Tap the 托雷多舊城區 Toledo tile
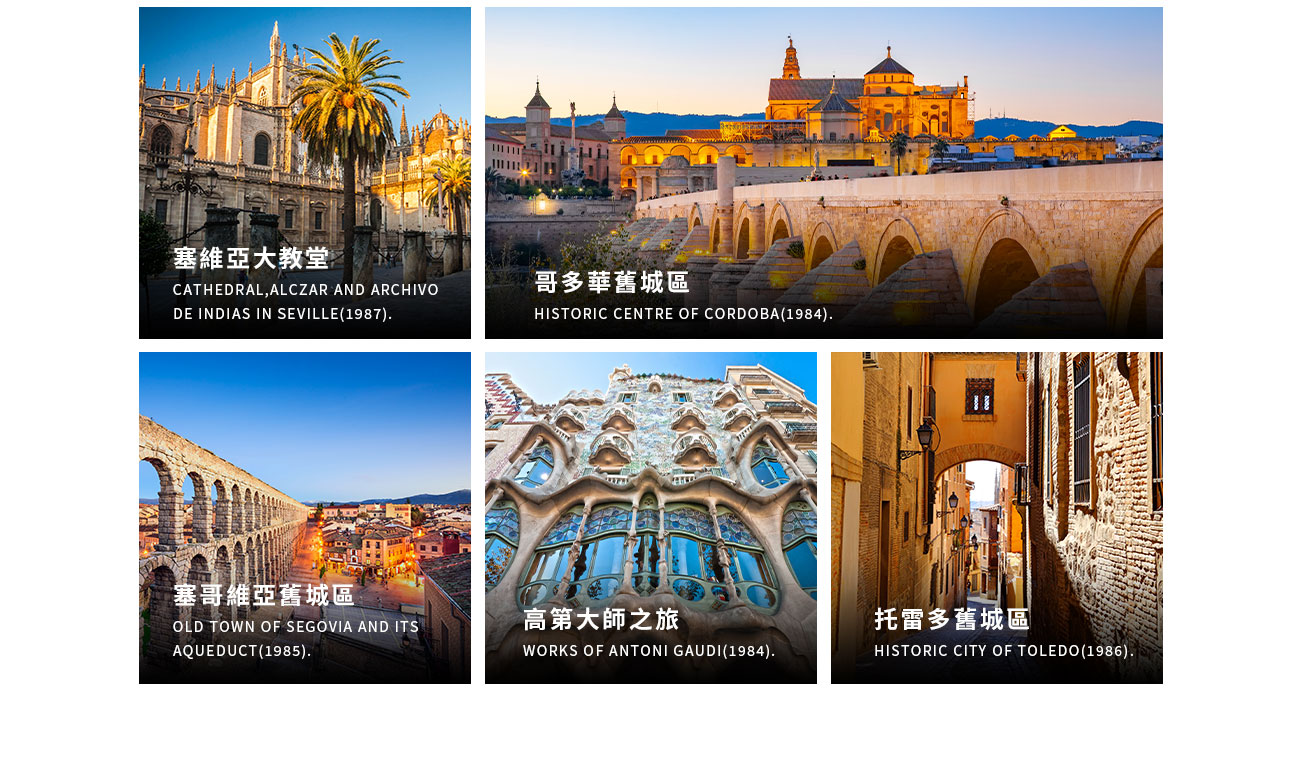The height and width of the screenshot is (763, 1300). 996,518
